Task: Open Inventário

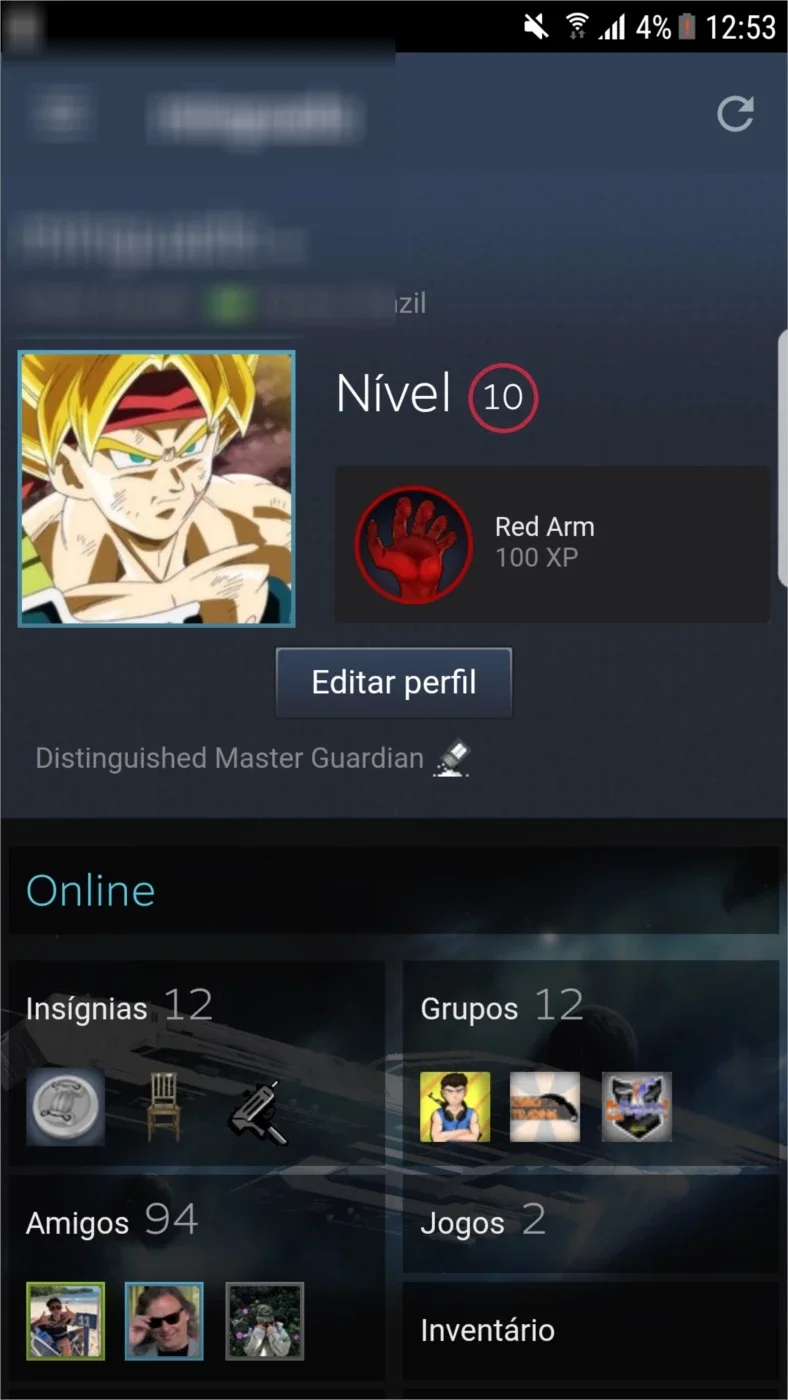Action: pos(590,1330)
